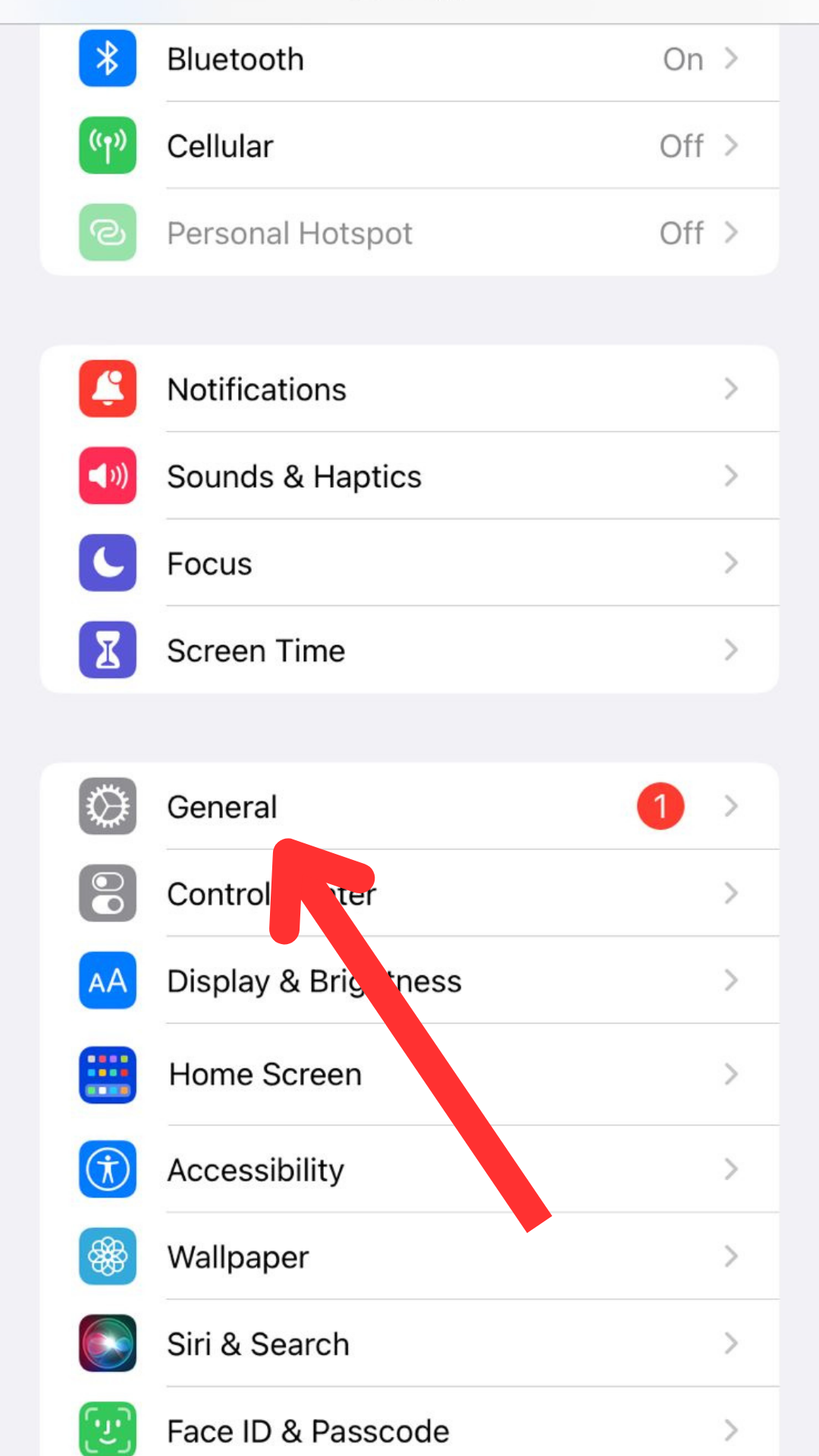Open Focus settings
Screen dimensions: 819x1456
[x=409, y=563]
